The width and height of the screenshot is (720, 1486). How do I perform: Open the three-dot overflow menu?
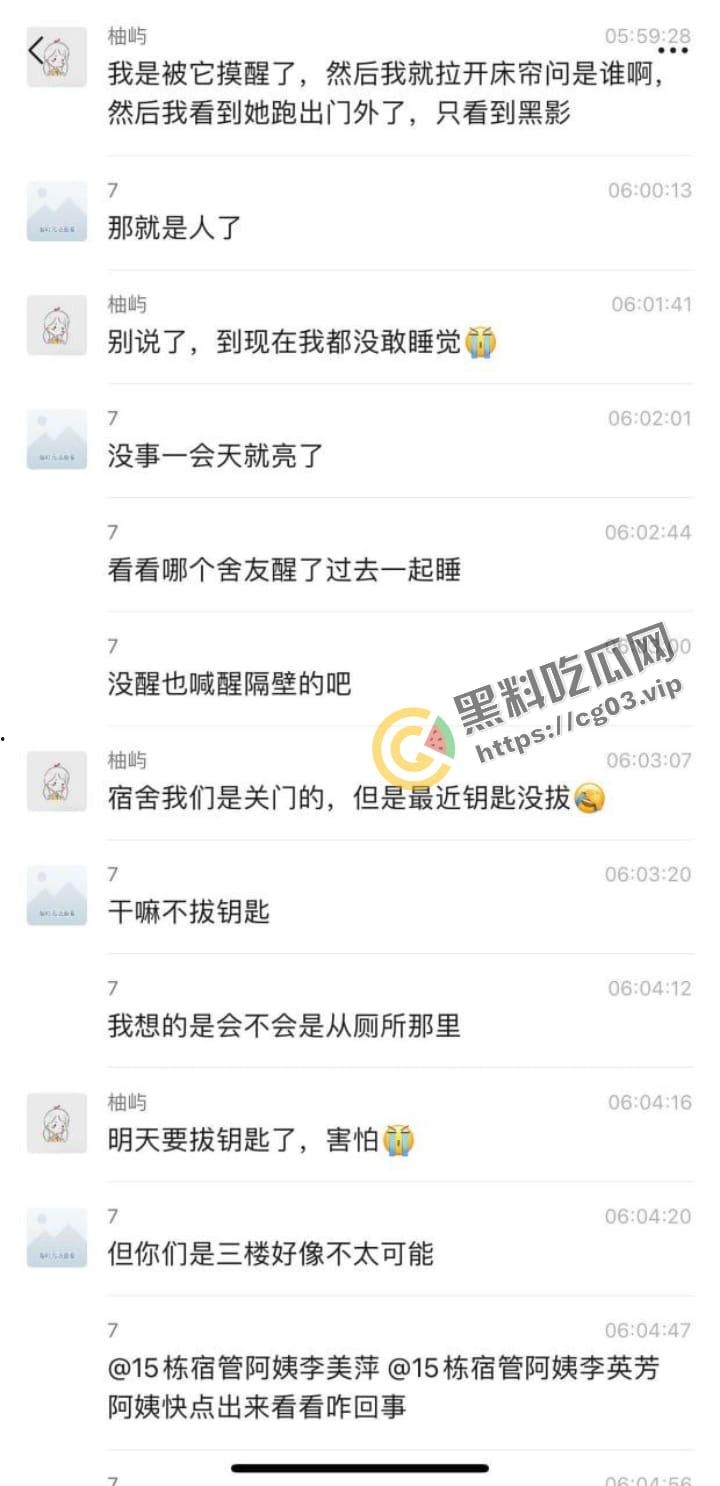tap(673, 51)
